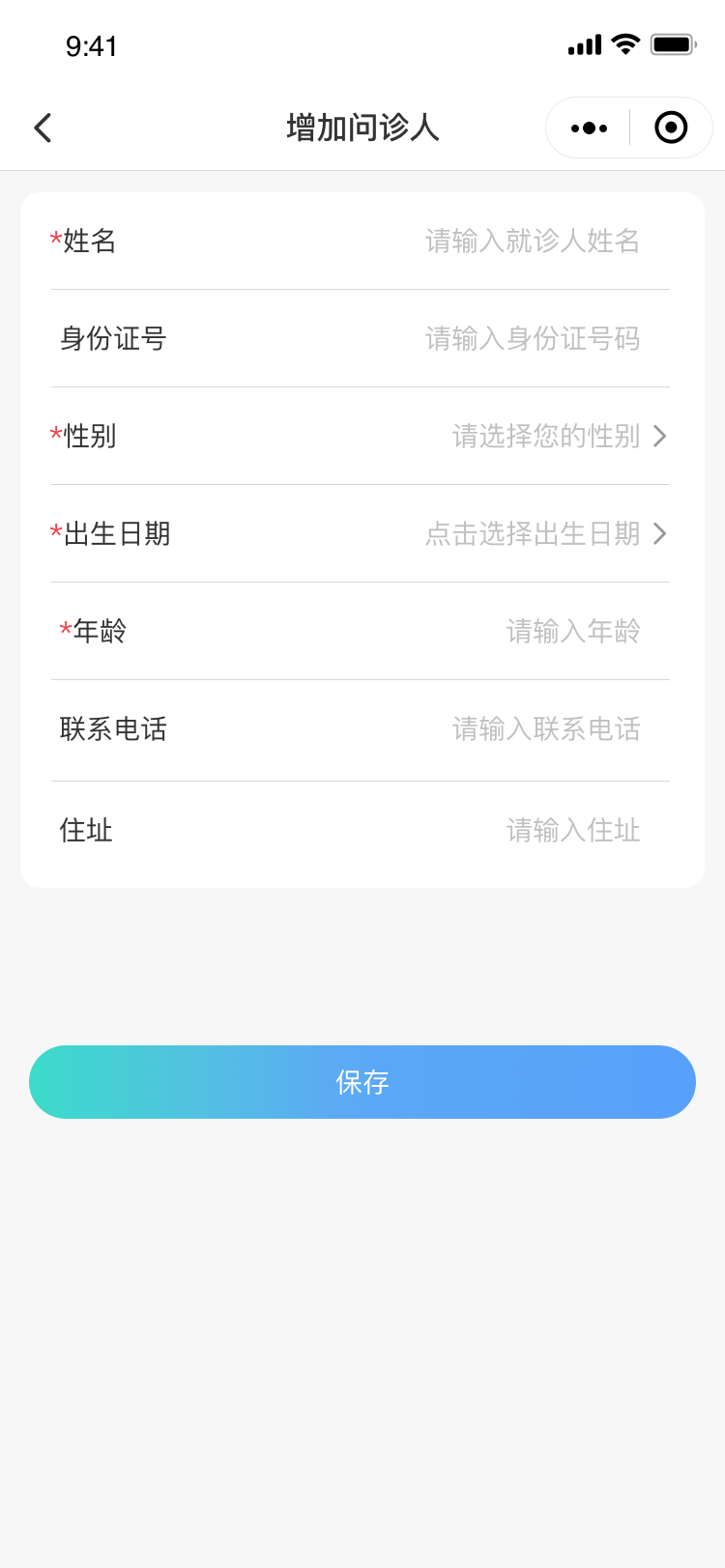Enter the 身份证号 ID number field
Image resolution: width=725 pixels, height=1568 pixels.
click(x=532, y=339)
